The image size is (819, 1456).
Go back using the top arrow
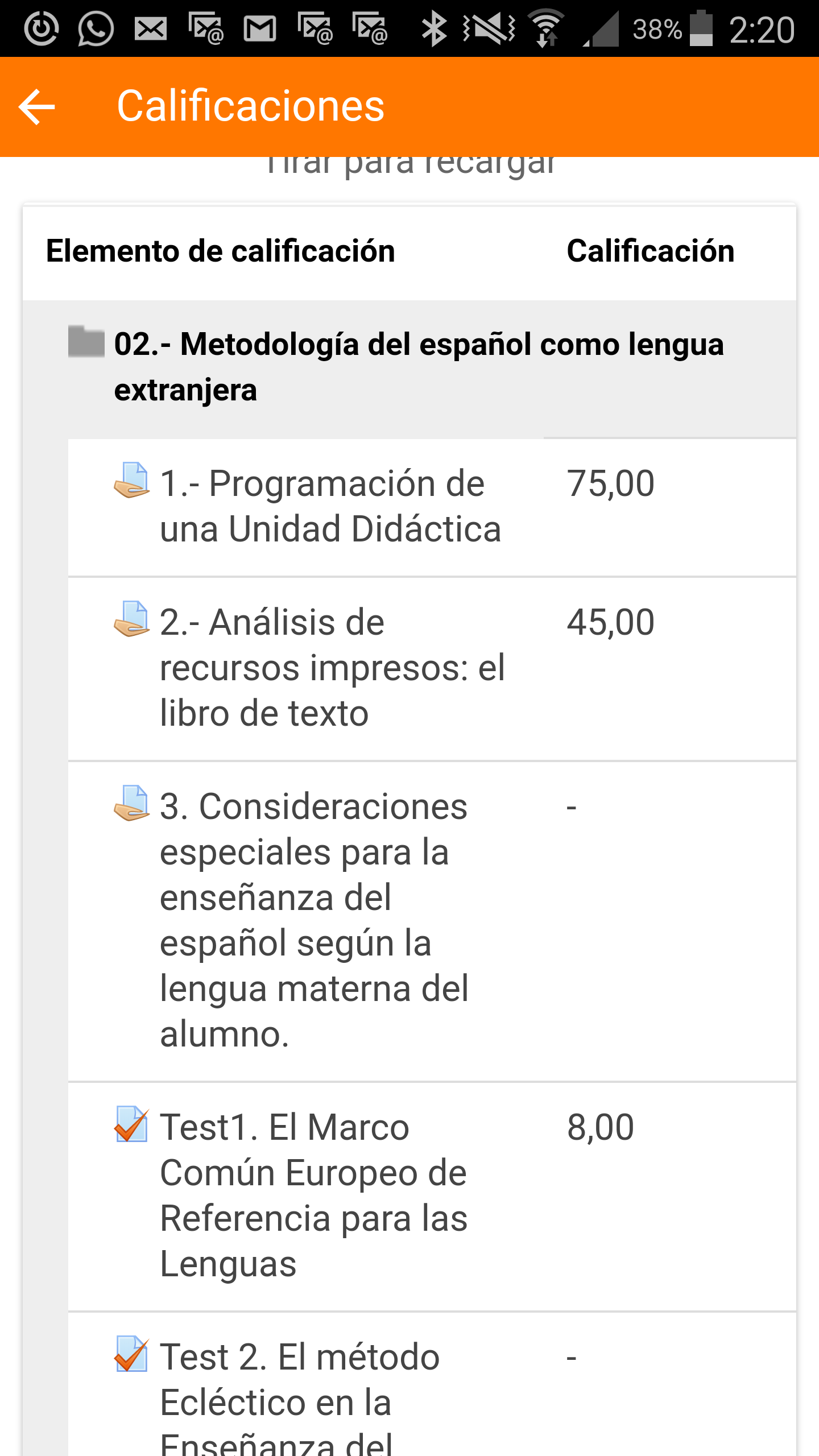tap(37, 107)
